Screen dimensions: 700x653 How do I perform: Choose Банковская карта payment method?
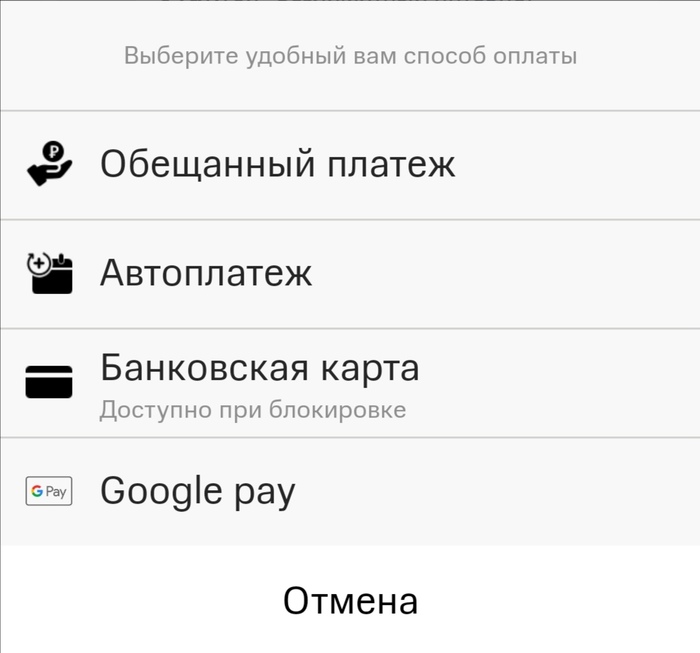point(260,381)
